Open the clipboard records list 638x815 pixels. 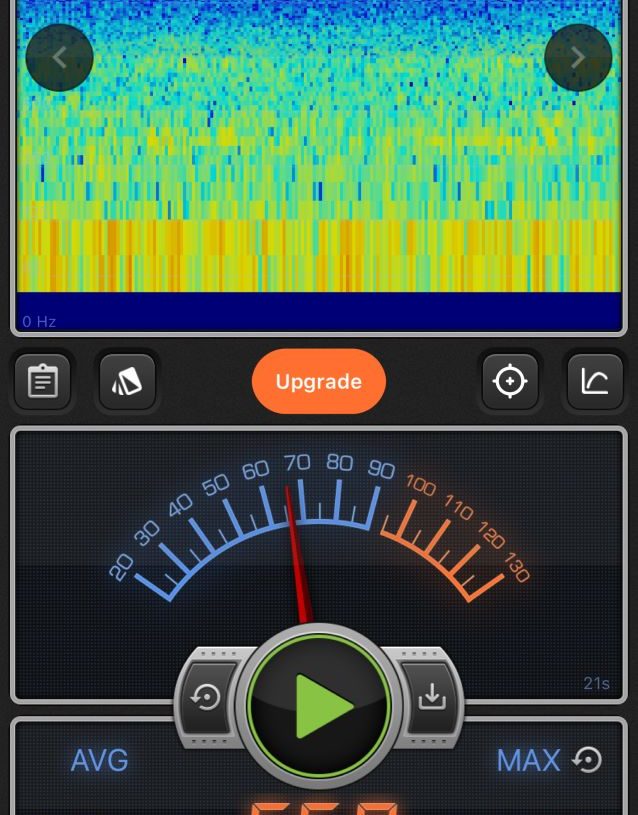[43, 381]
